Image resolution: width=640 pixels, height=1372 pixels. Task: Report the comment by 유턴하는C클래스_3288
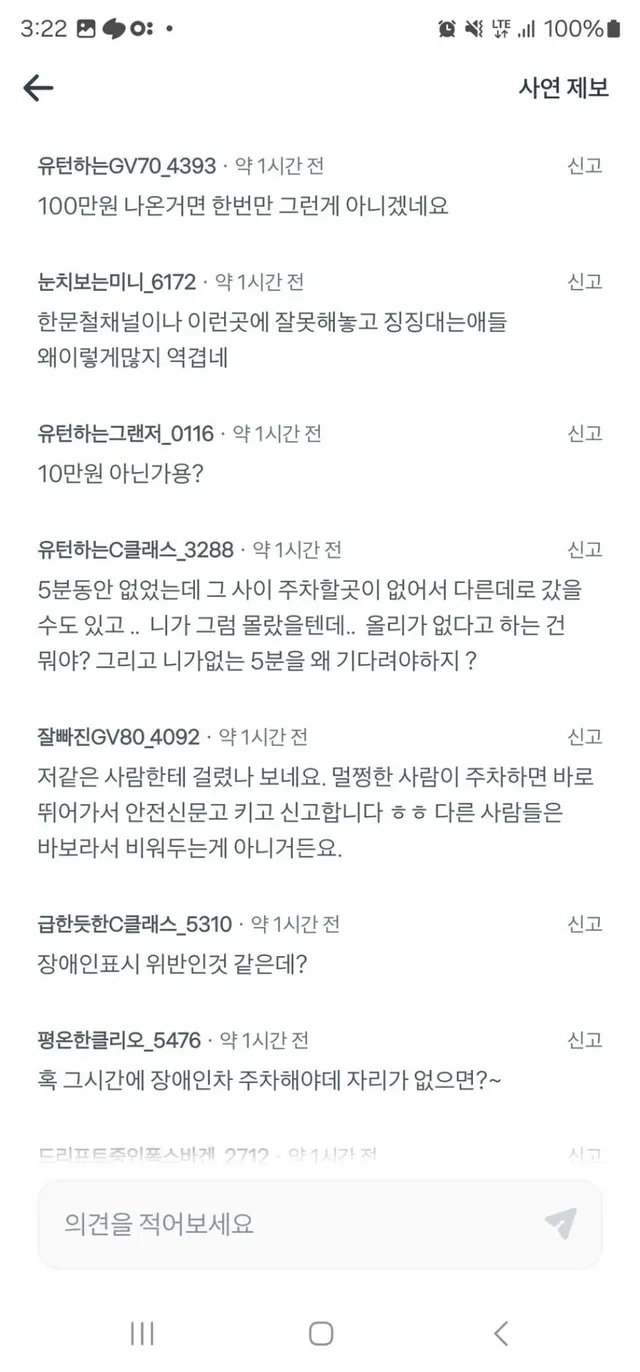pyautogui.click(x=585, y=550)
